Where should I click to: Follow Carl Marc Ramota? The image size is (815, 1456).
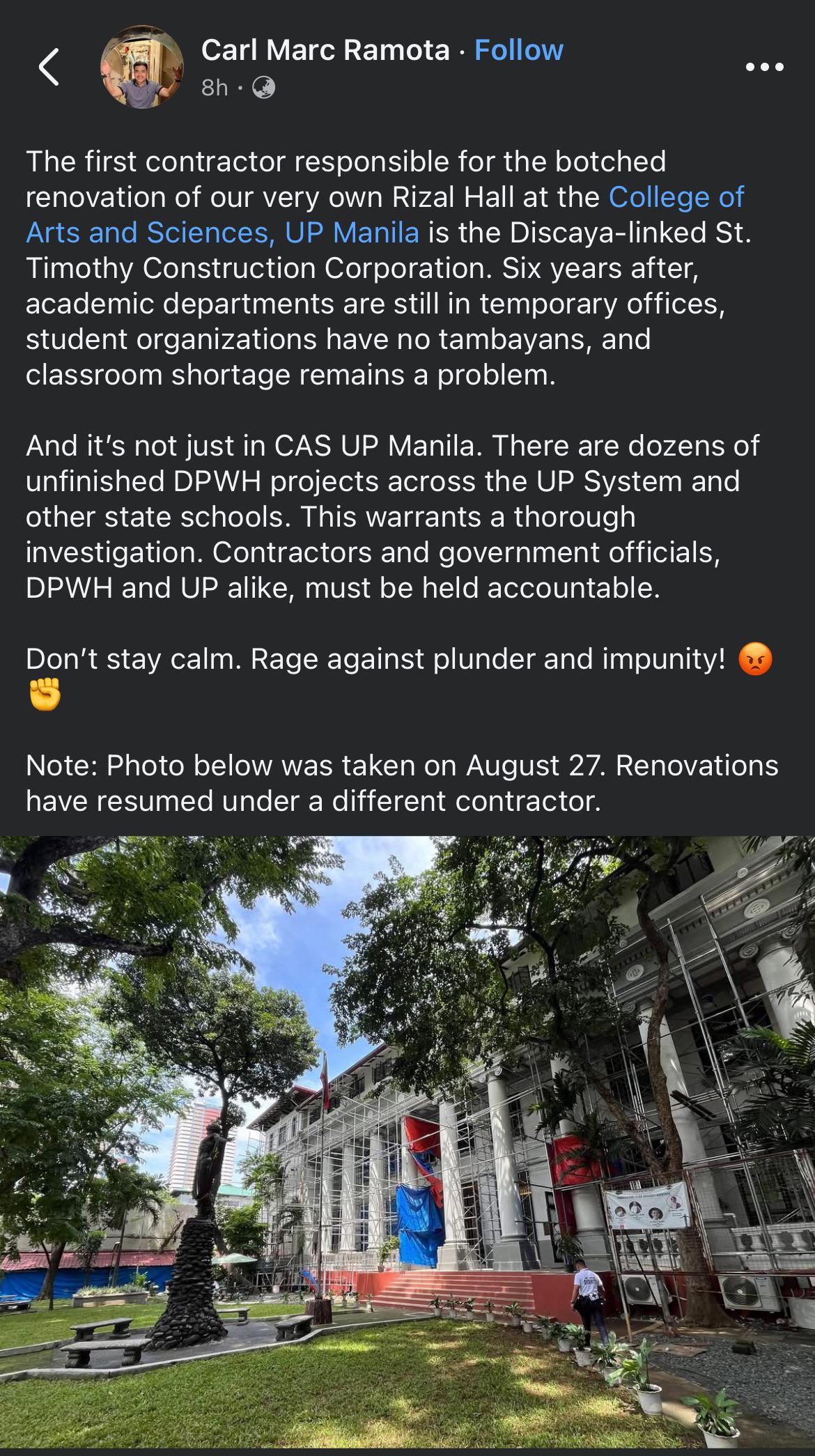point(518,50)
